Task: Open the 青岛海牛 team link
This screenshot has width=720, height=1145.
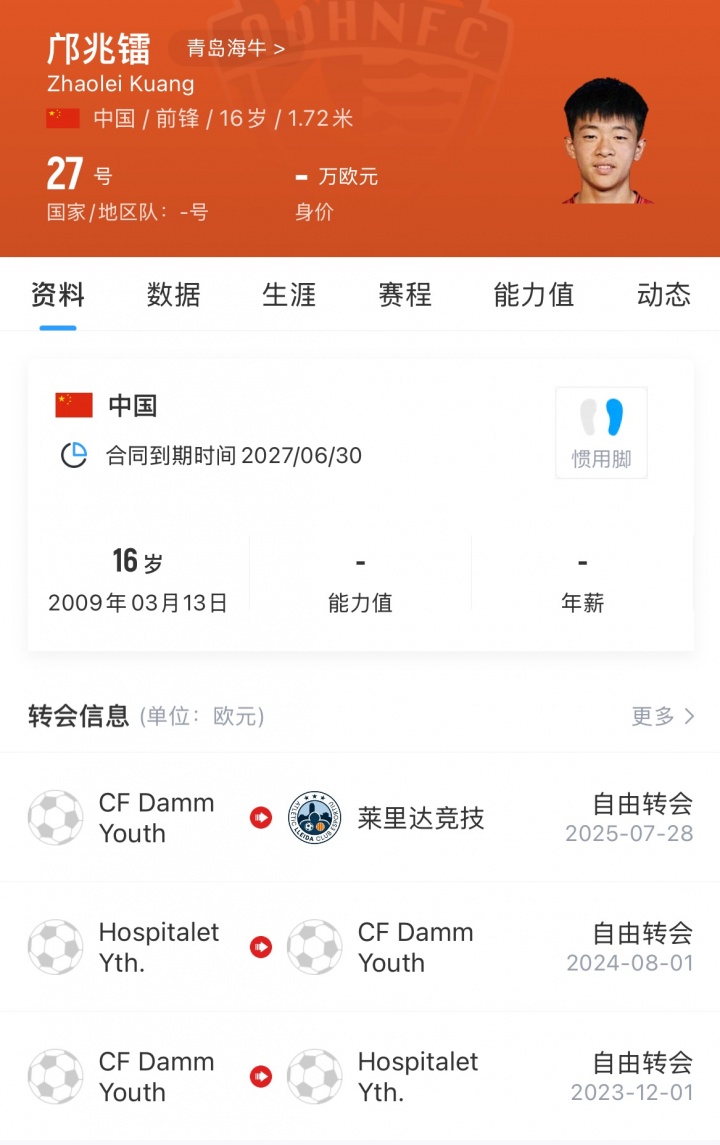Action: pyautogui.click(x=236, y=47)
